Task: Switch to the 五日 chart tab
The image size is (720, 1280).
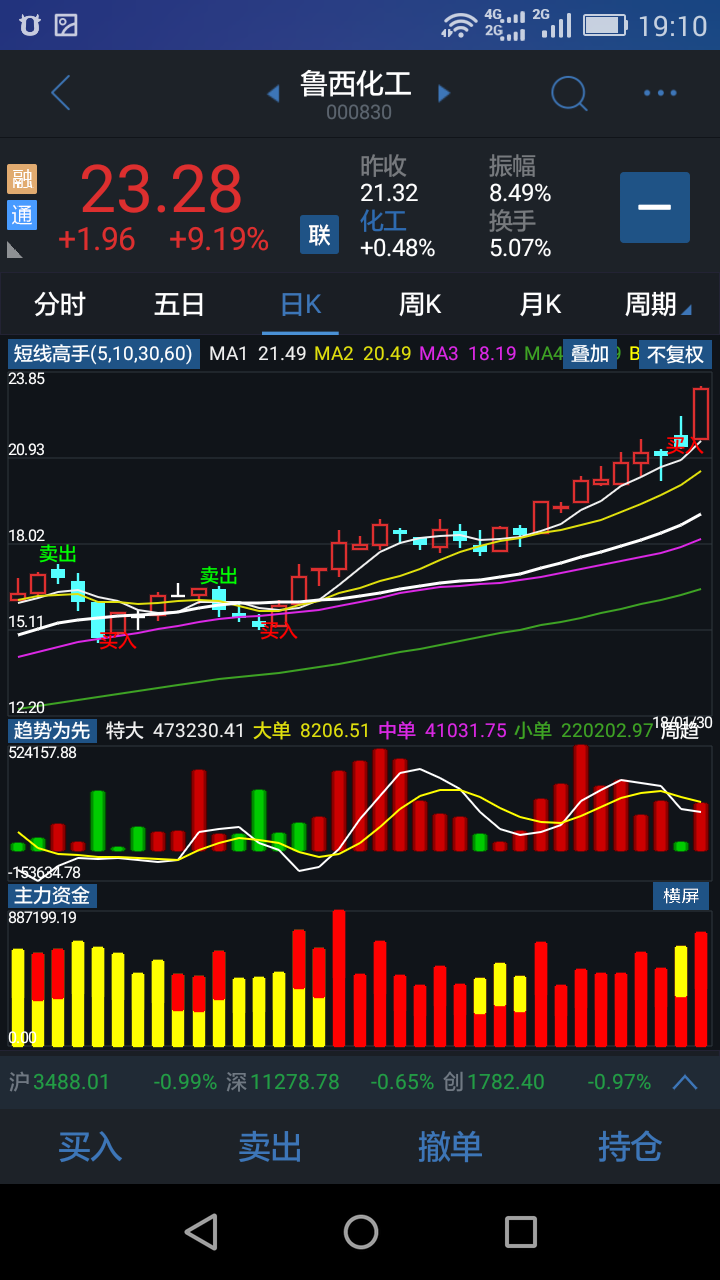Action: pyautogui.click(x=179, y=304)
